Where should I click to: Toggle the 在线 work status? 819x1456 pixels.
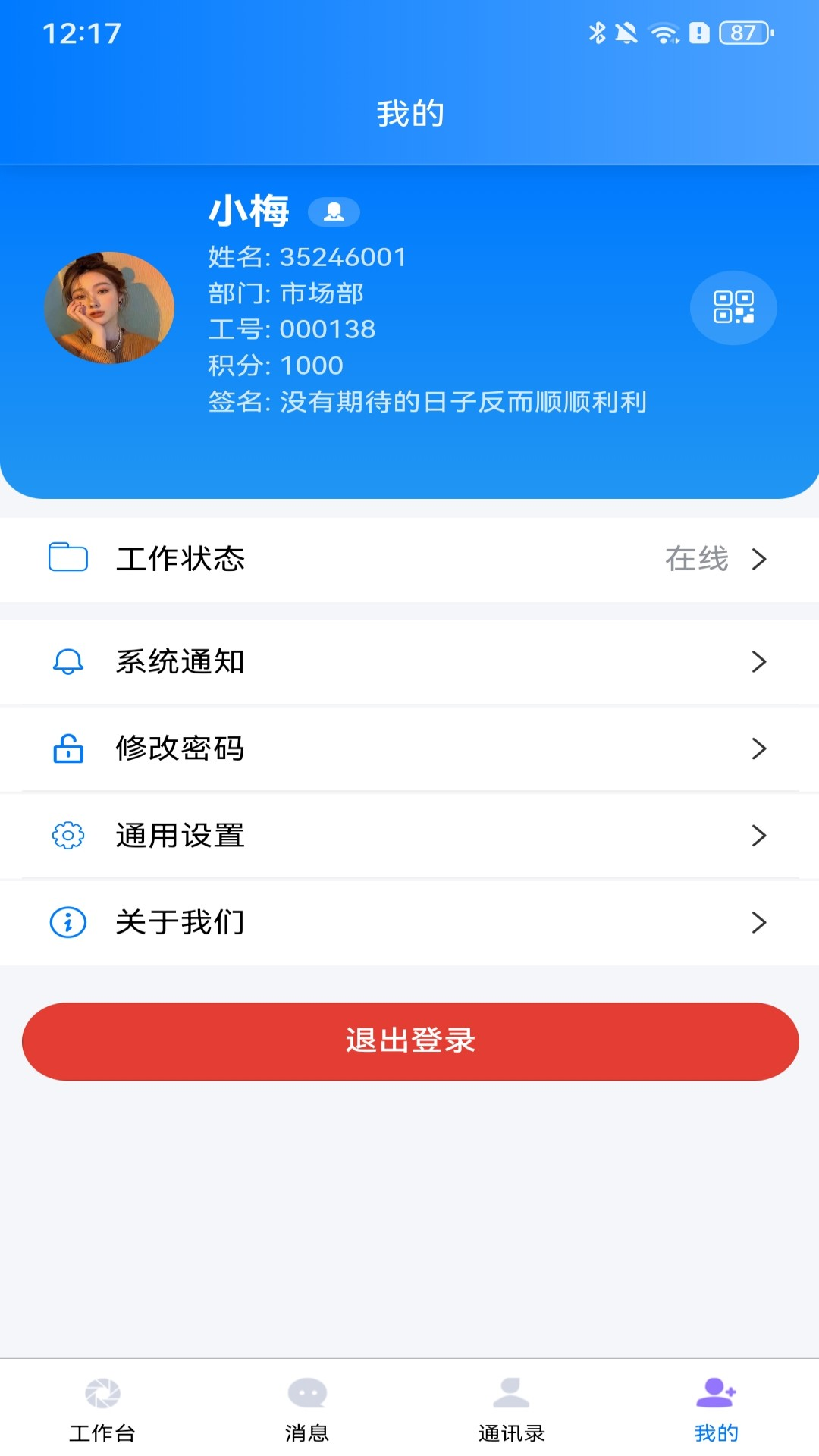pyautogui.click(x=698, y=560)
